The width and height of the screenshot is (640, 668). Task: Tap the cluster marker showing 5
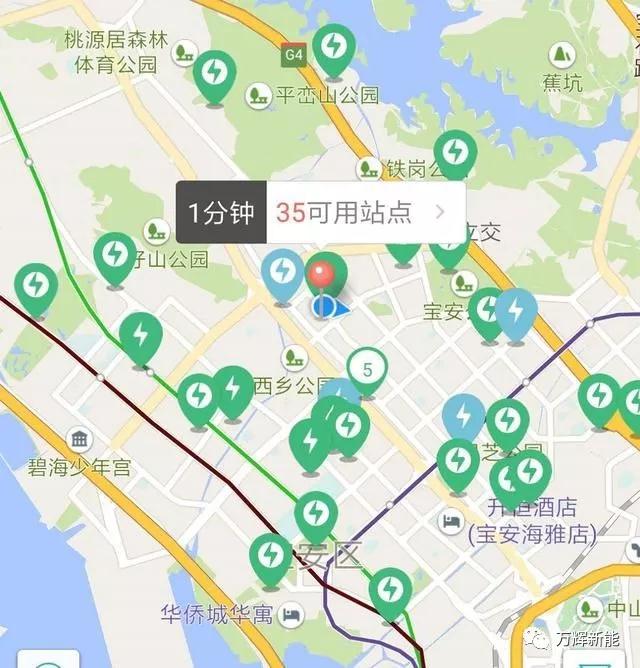pyautogui.click(x=367, y=370)
